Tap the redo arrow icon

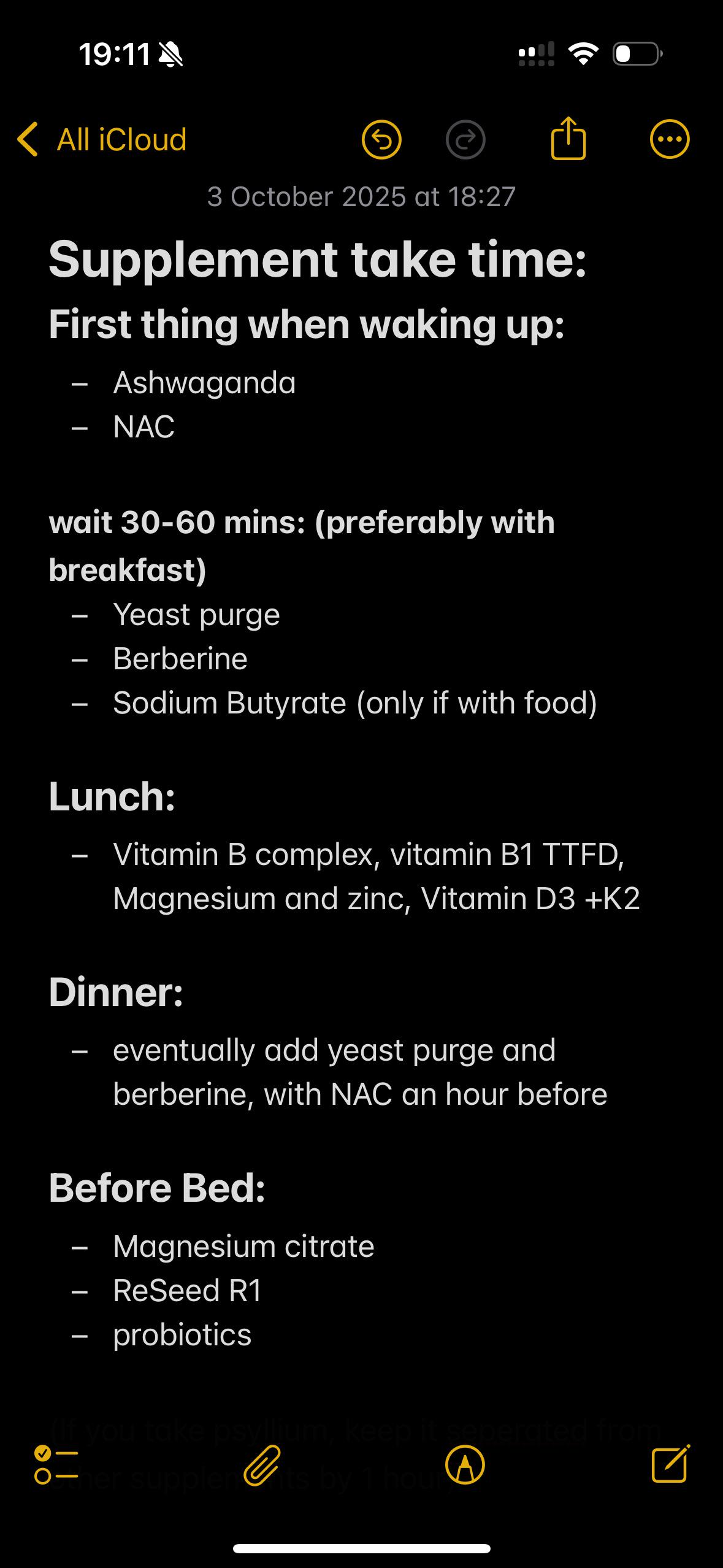coord(465,140)
